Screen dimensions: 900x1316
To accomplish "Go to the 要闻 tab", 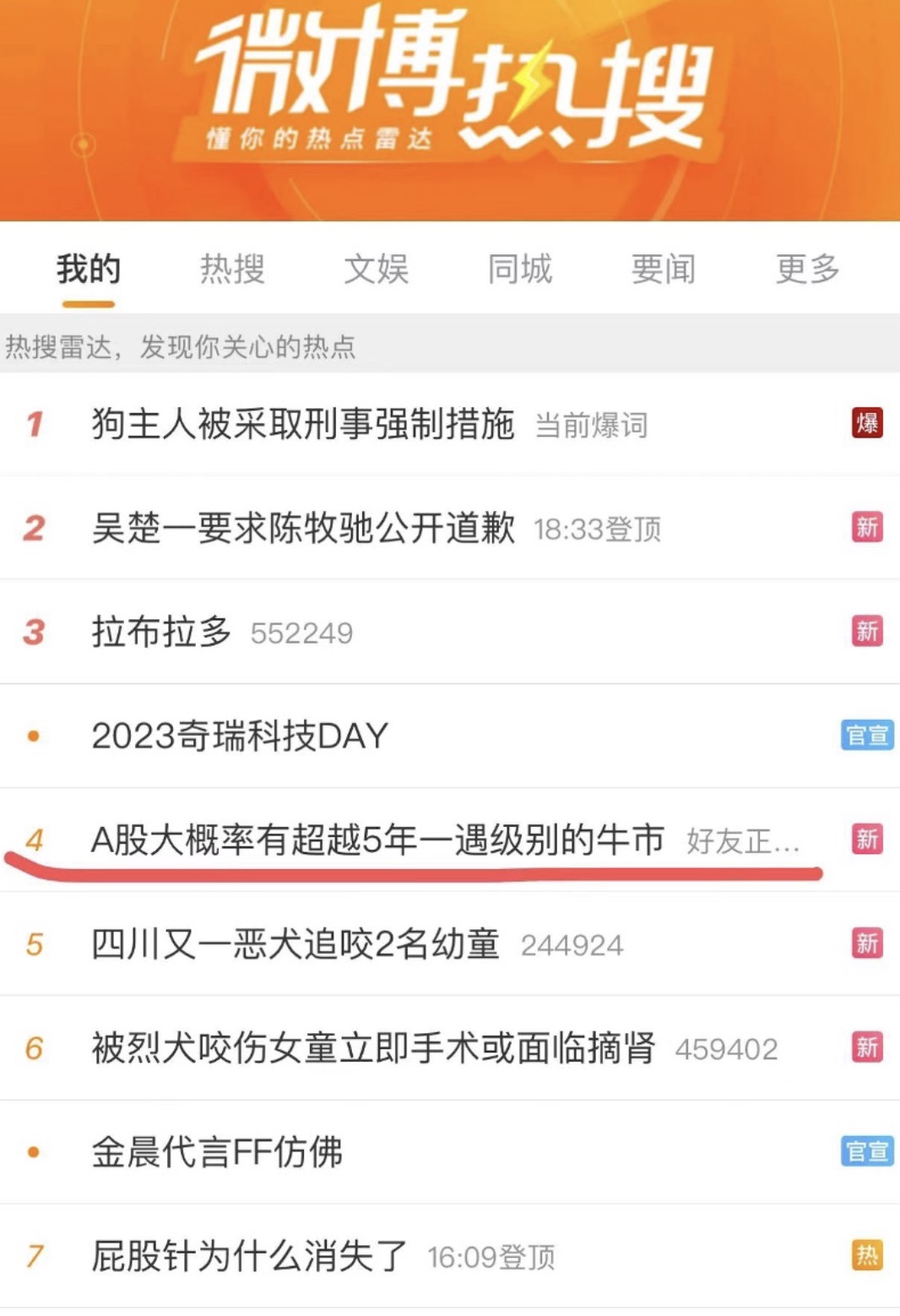I will [x=664, y=269].
